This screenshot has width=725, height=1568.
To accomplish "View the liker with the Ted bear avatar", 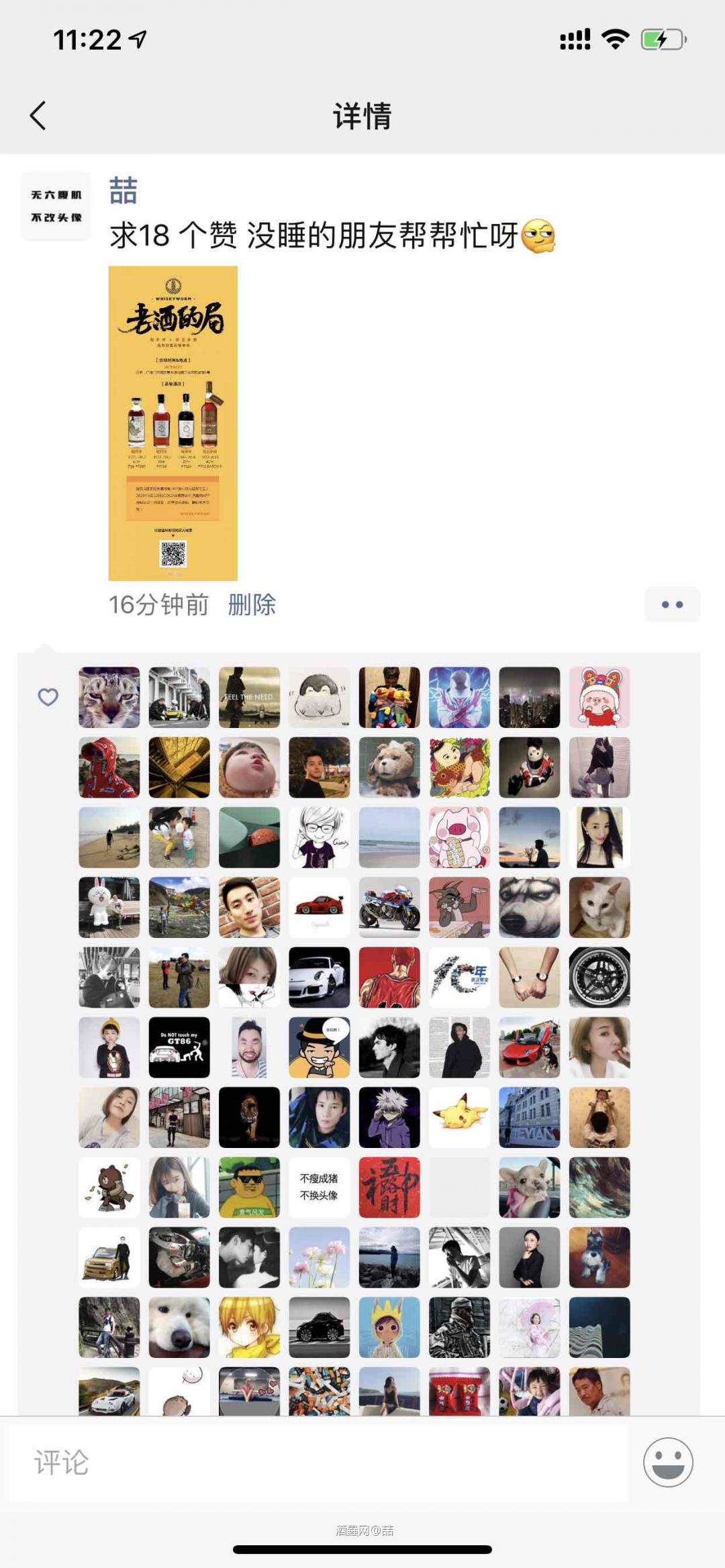I will (389, 767).
